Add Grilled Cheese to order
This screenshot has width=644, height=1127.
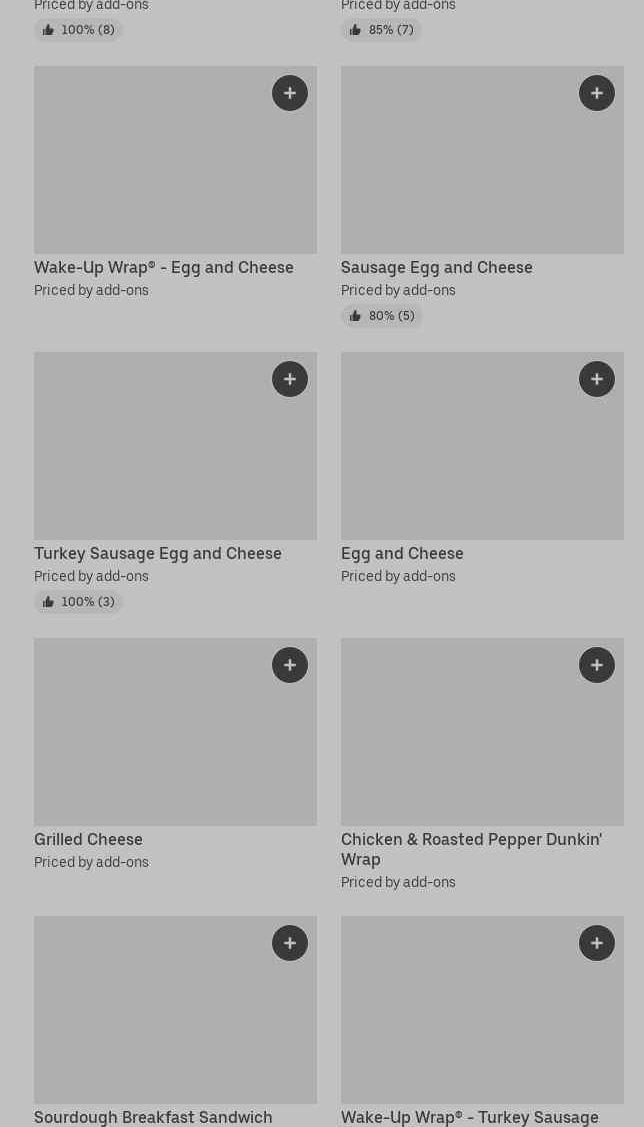pyautogui.click(x=290, y=665)
